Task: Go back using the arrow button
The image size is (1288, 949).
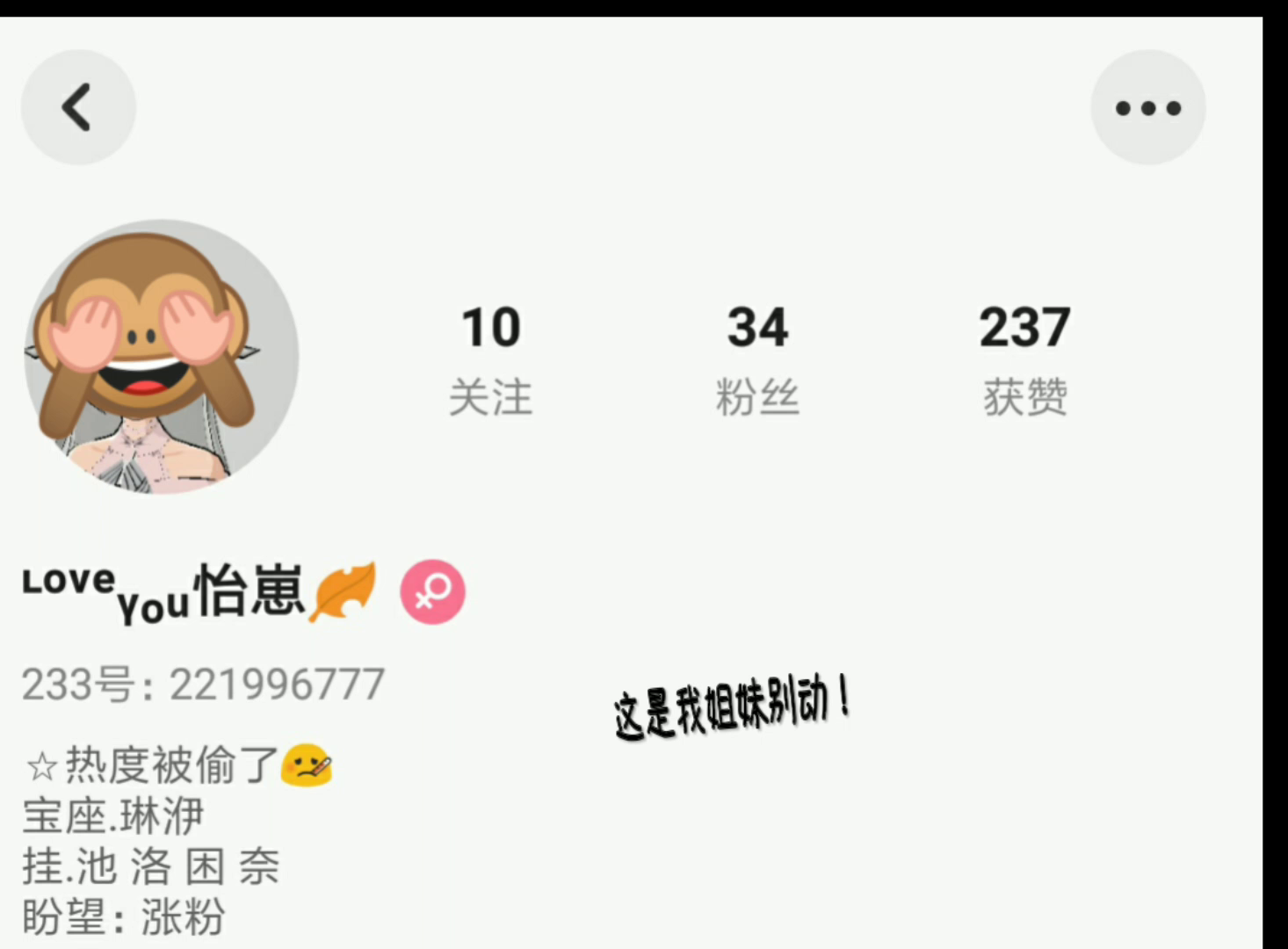Action: 77,107
